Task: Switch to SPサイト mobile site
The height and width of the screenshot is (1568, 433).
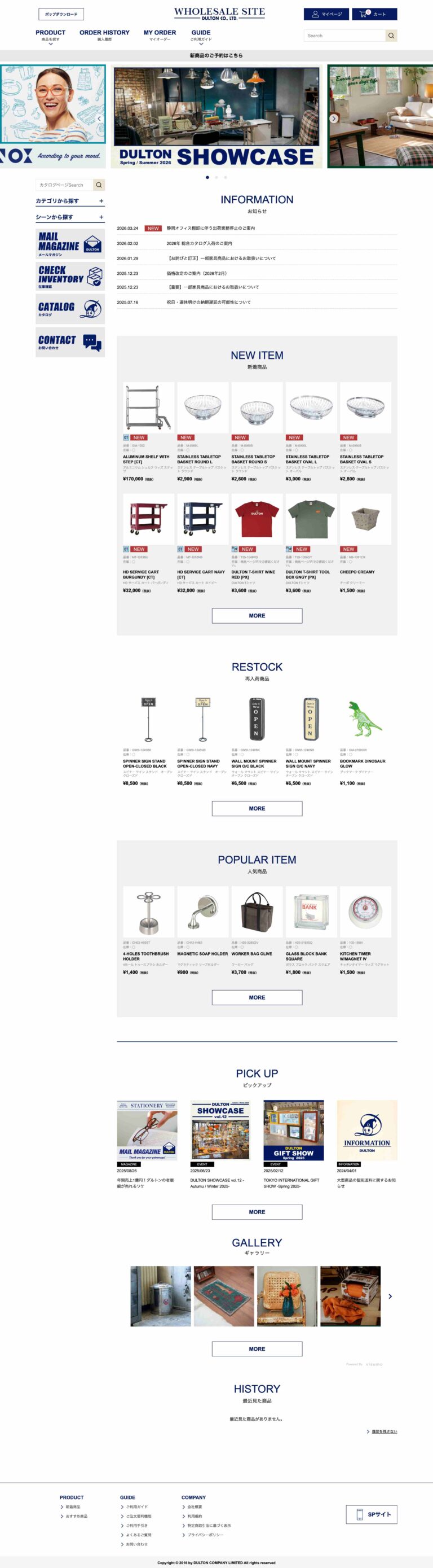Action: pyautogui.click(x=371, y=1514)
